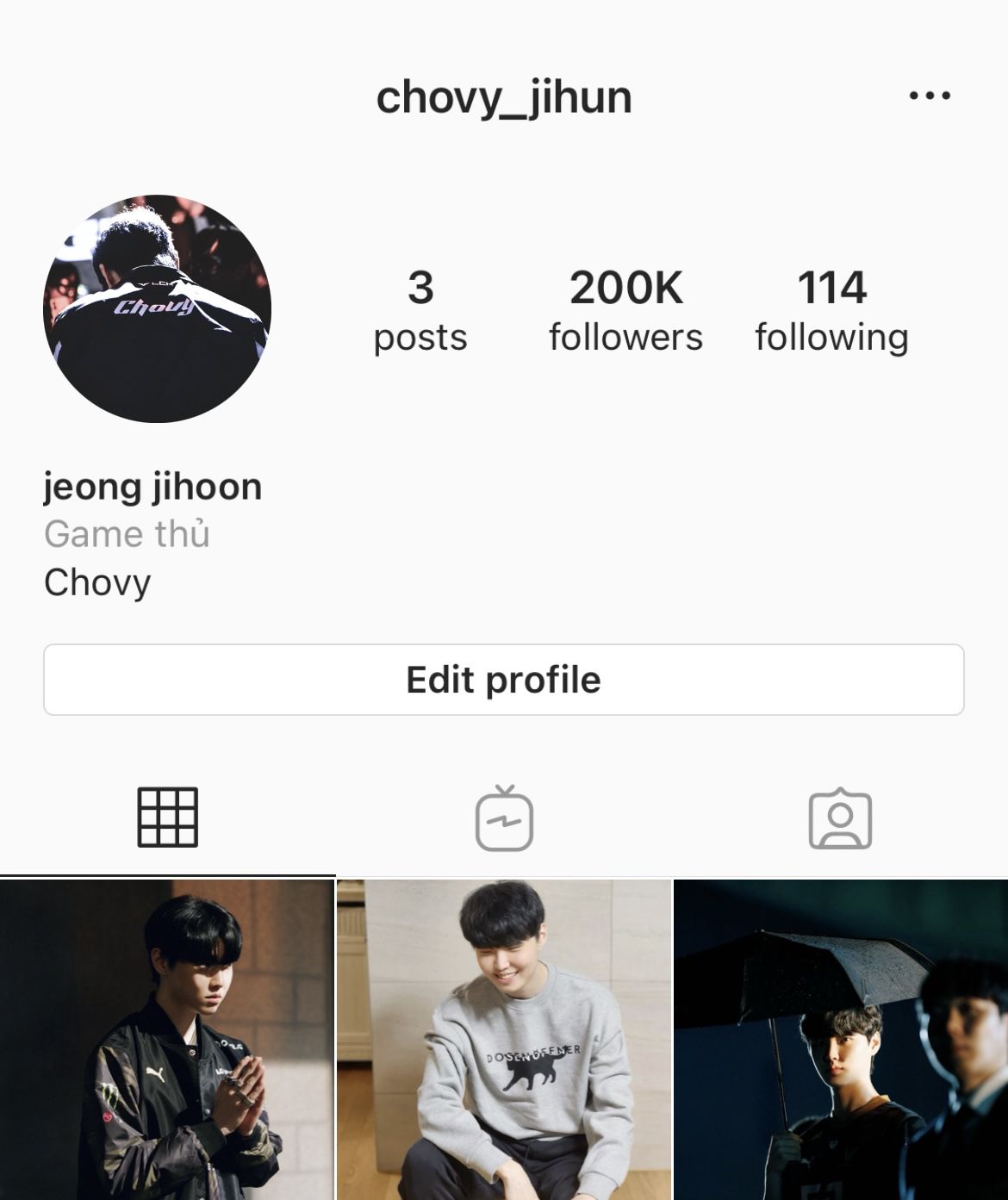
Task: Open the three-dot overflow menu
Action: click(930, 96)
